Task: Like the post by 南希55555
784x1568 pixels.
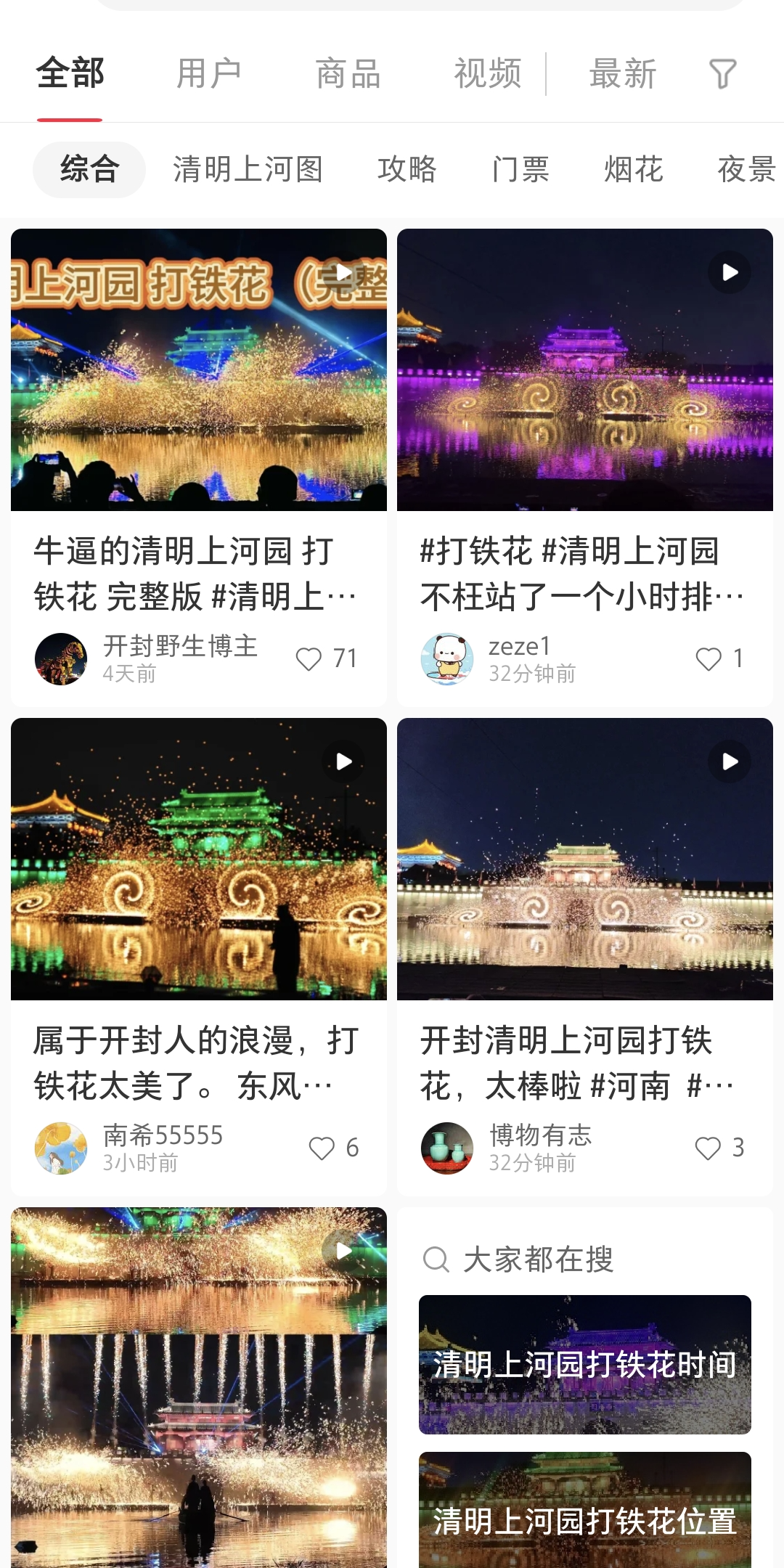Action: pos(322,1148)
